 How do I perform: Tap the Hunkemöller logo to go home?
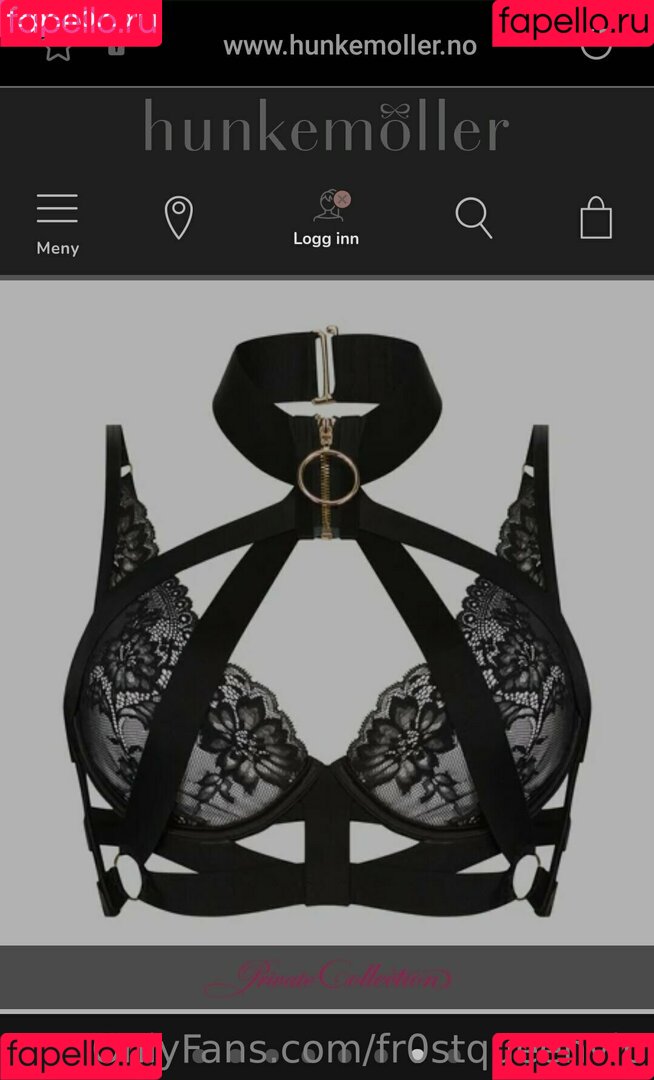tap(326, 127)
